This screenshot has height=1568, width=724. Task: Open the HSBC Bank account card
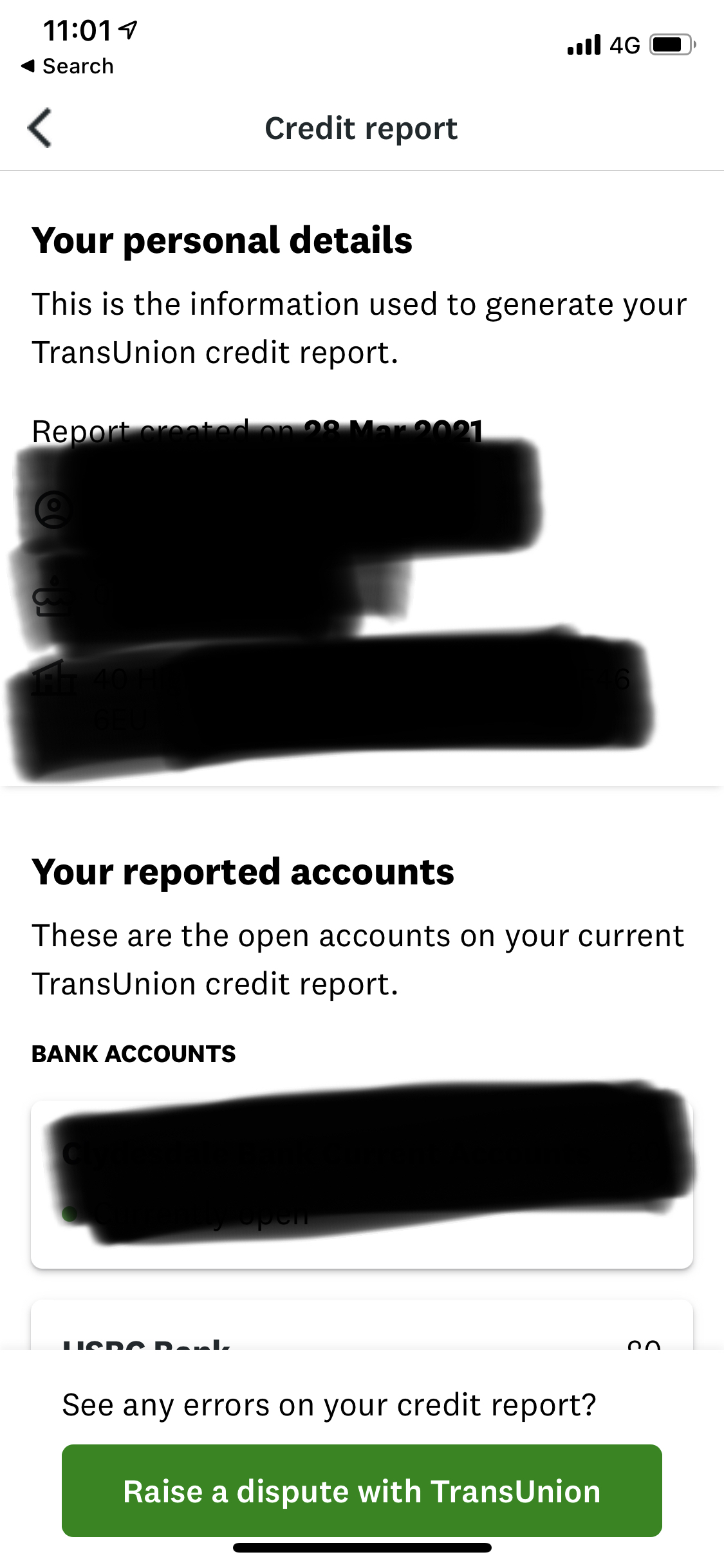point(362,1325)
